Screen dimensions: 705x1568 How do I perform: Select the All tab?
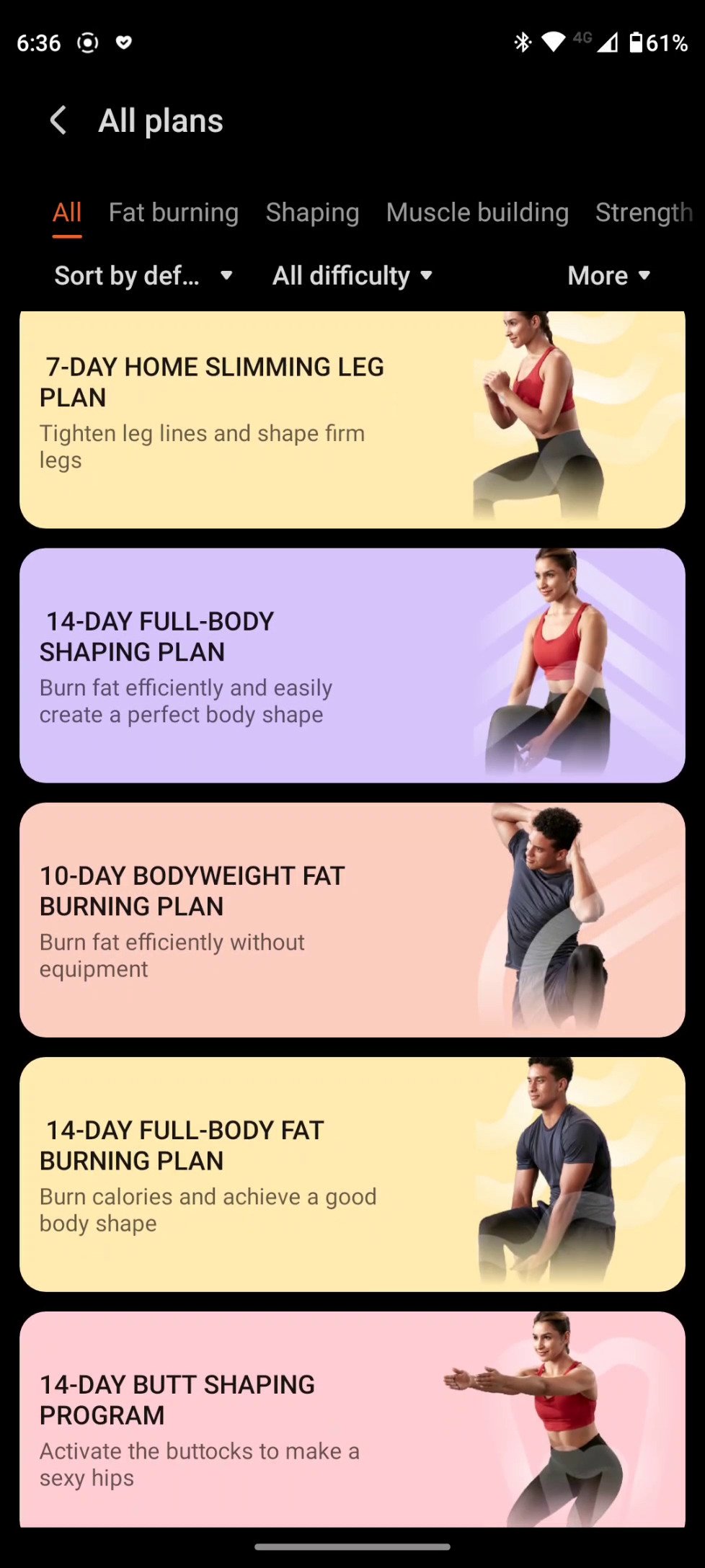click(x=67, y=213)
